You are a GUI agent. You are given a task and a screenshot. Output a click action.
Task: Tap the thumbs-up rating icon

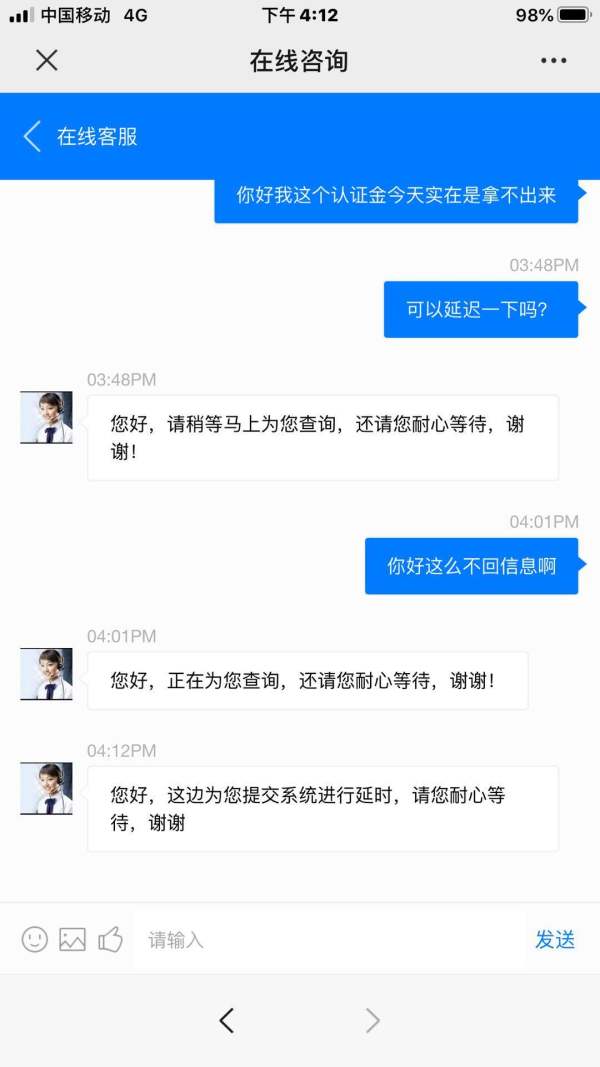tap(110, 940)
